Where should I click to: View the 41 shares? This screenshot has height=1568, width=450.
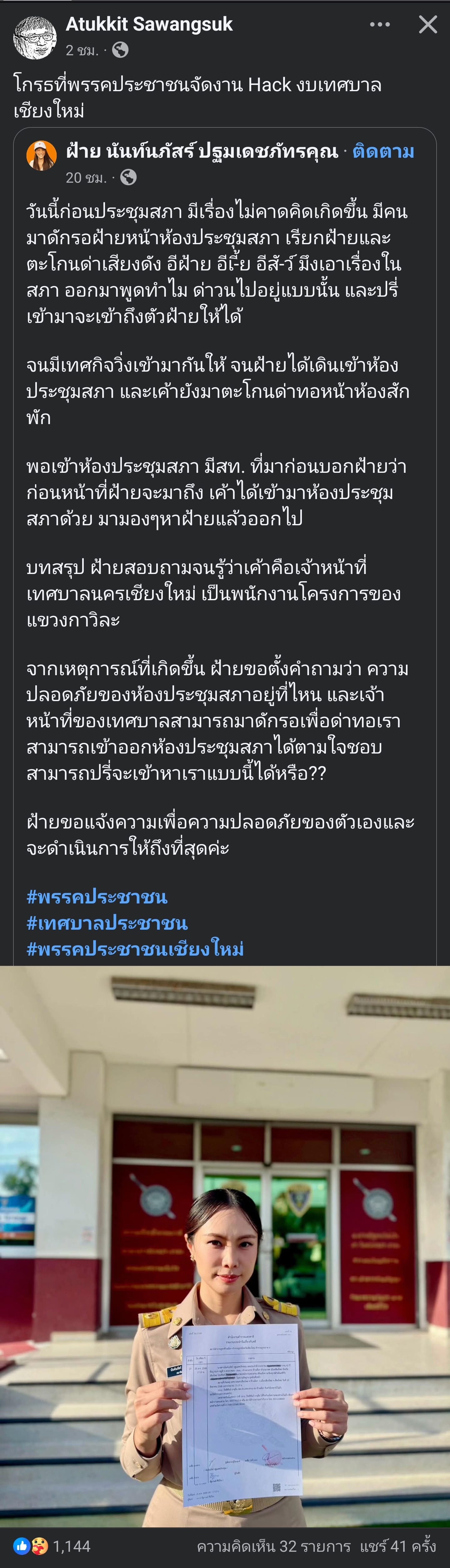tap(397, 1546)
